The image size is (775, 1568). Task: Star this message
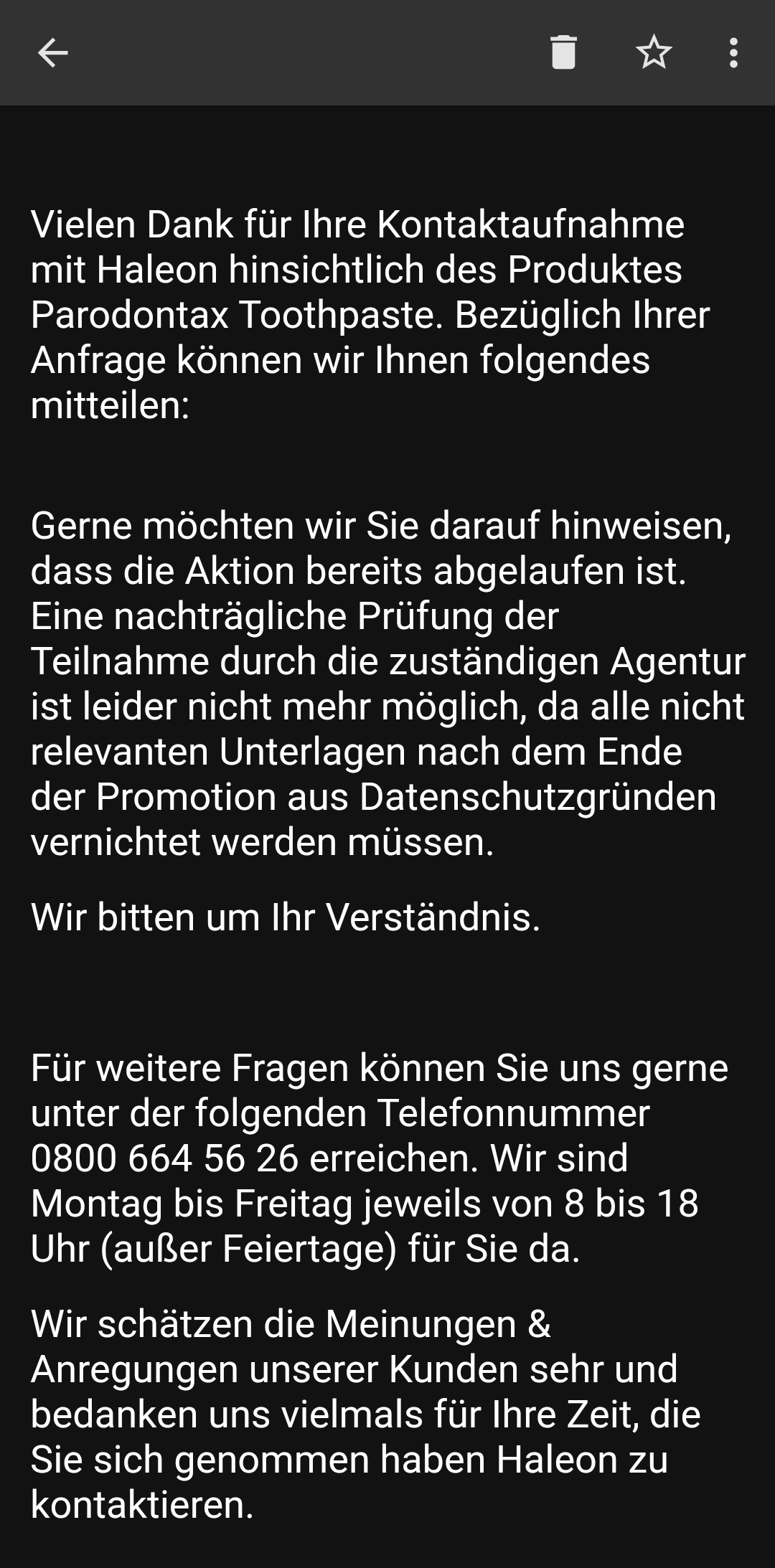click(654, 52)
